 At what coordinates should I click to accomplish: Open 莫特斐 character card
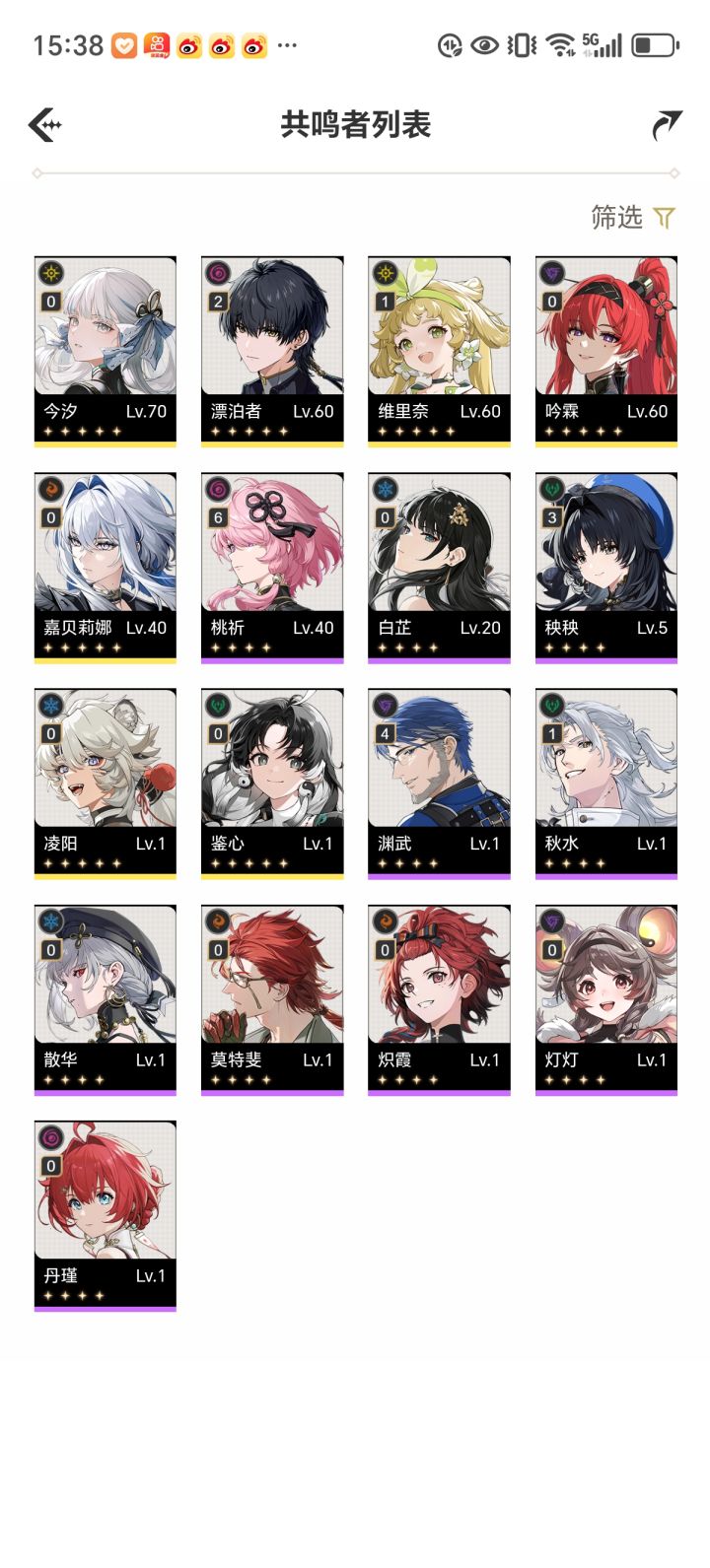pyautogui.click(x=272, y=1000)
